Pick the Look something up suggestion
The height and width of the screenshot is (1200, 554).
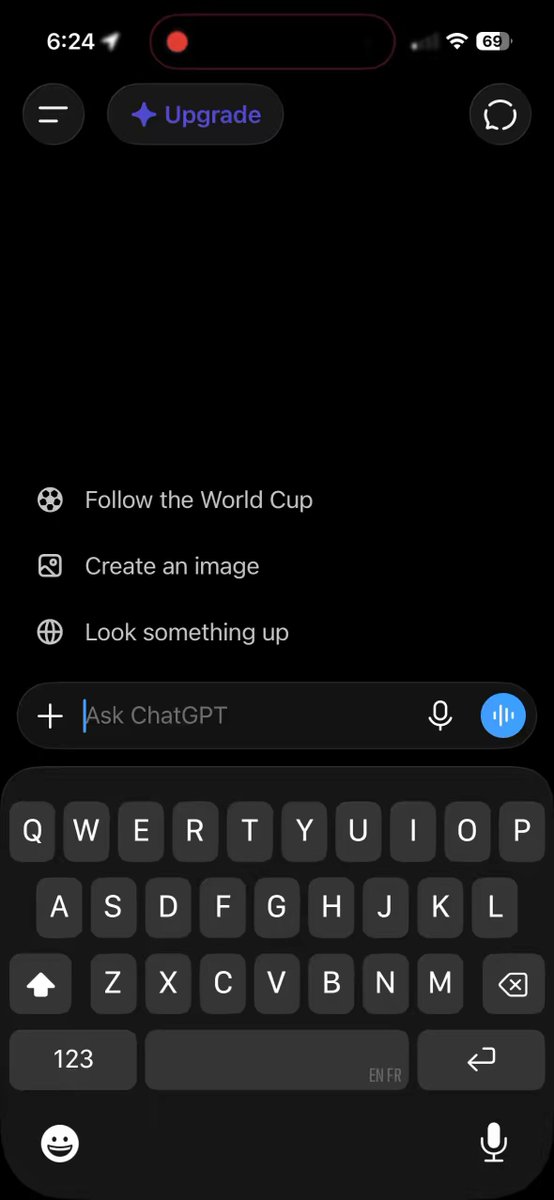point(163,632)
